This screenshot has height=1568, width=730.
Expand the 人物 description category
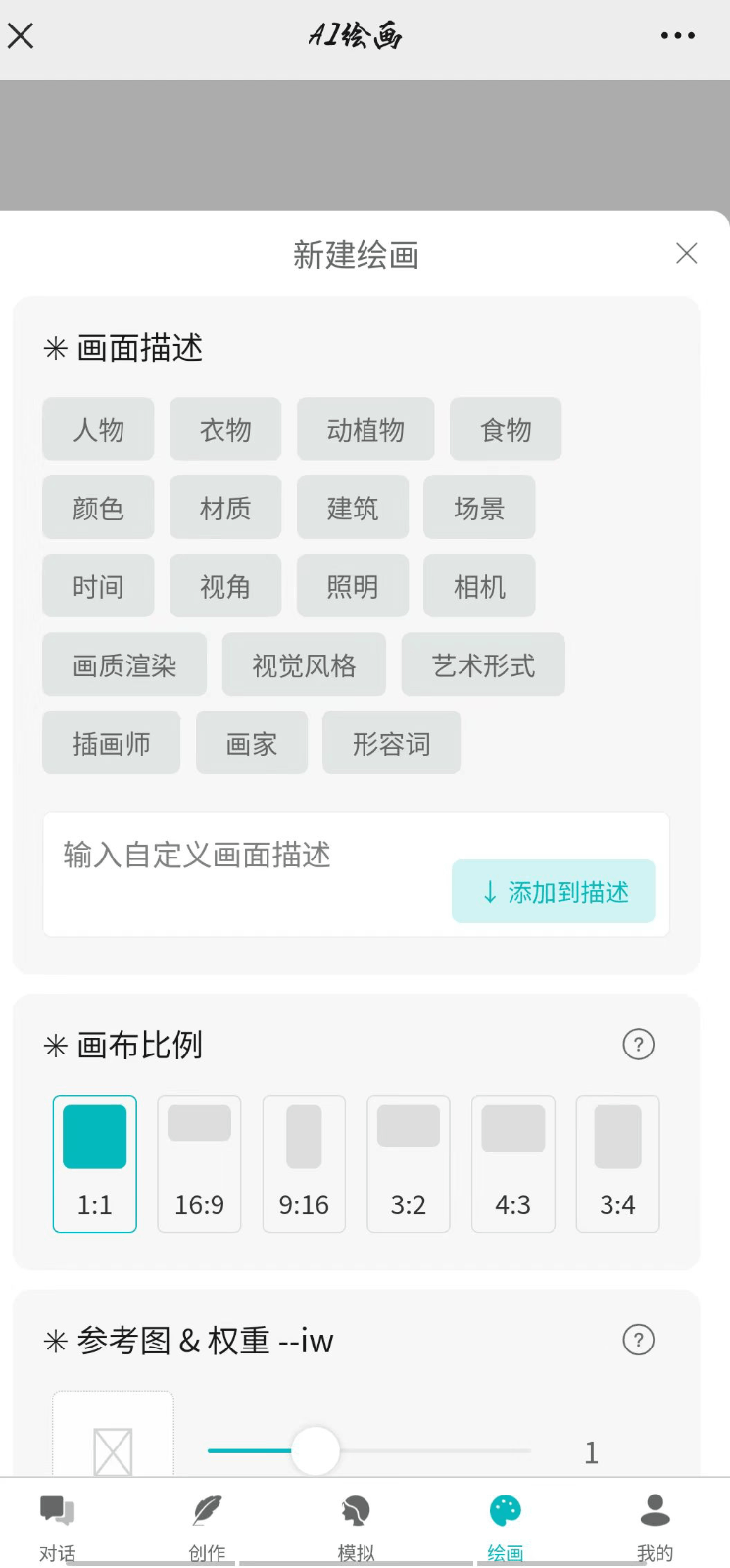coord(98,428)
